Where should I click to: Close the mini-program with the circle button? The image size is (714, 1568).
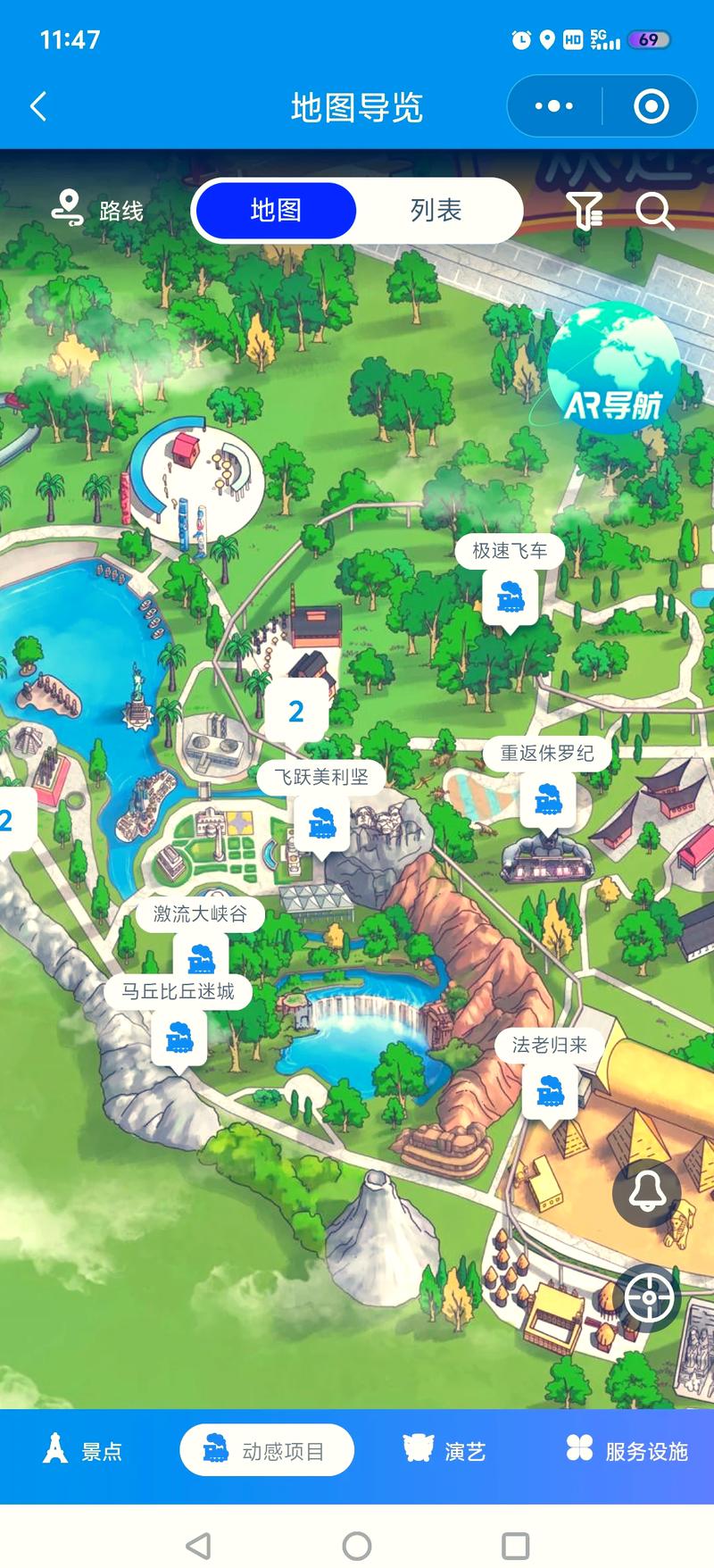tap(651, 106)
